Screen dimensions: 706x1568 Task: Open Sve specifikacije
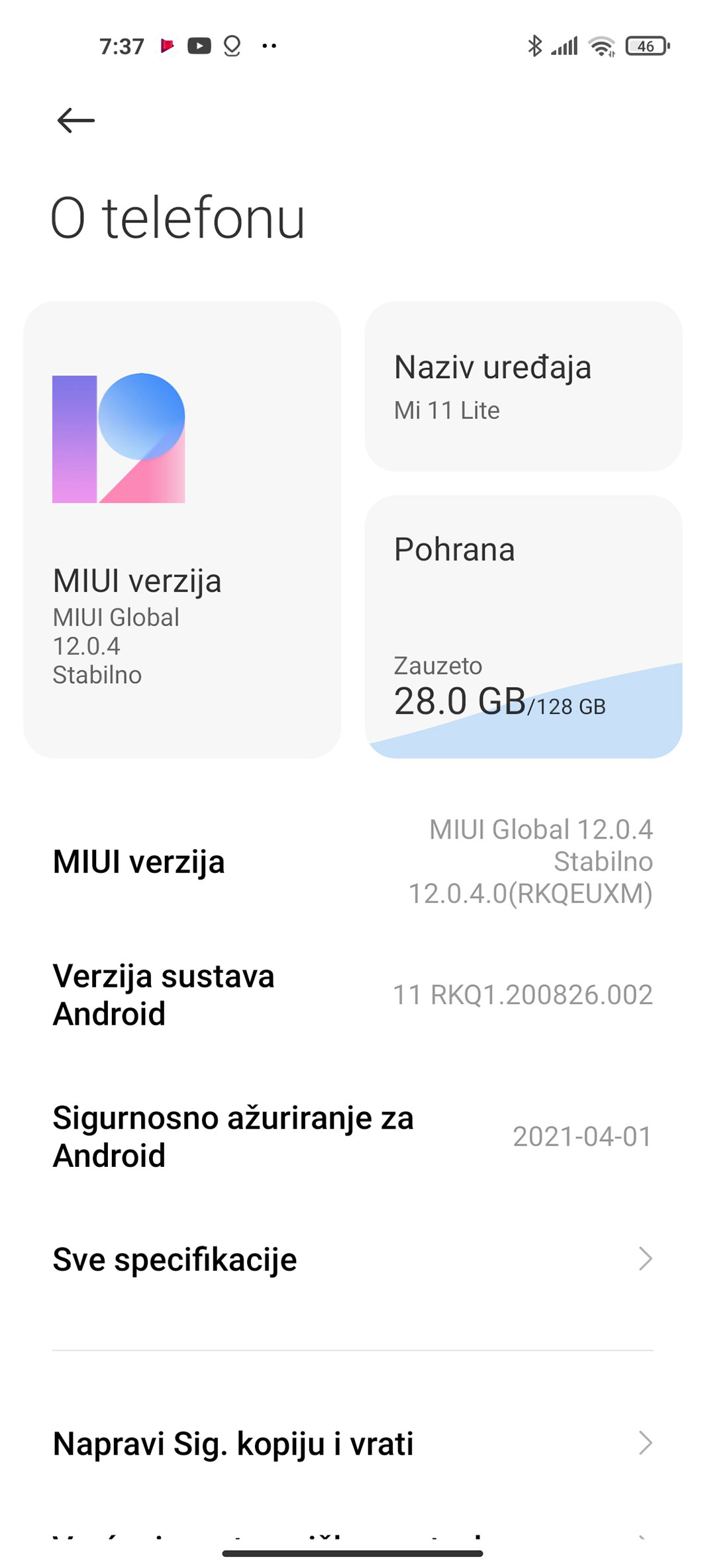352,1259
